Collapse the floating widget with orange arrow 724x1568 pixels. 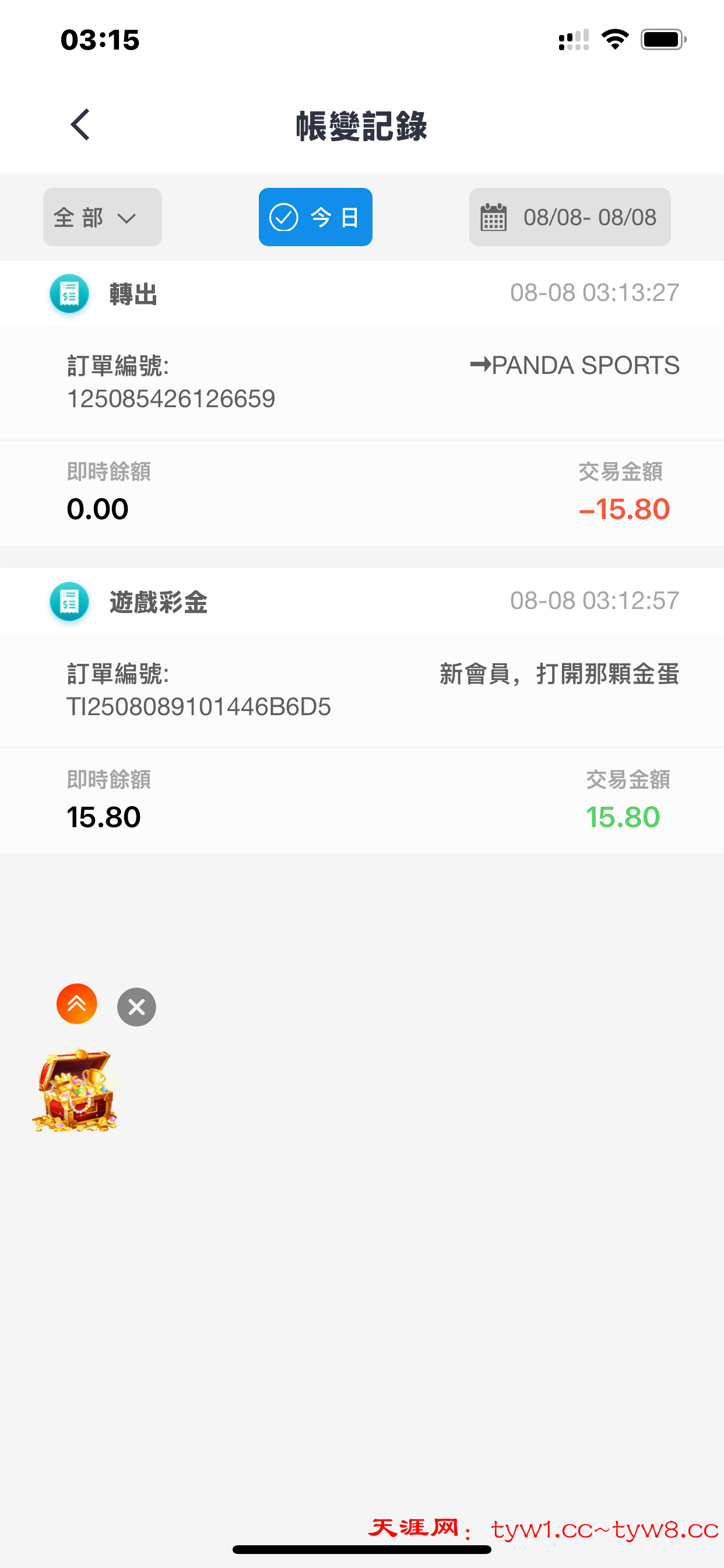pyautogui.click(x=77, y=1004)
